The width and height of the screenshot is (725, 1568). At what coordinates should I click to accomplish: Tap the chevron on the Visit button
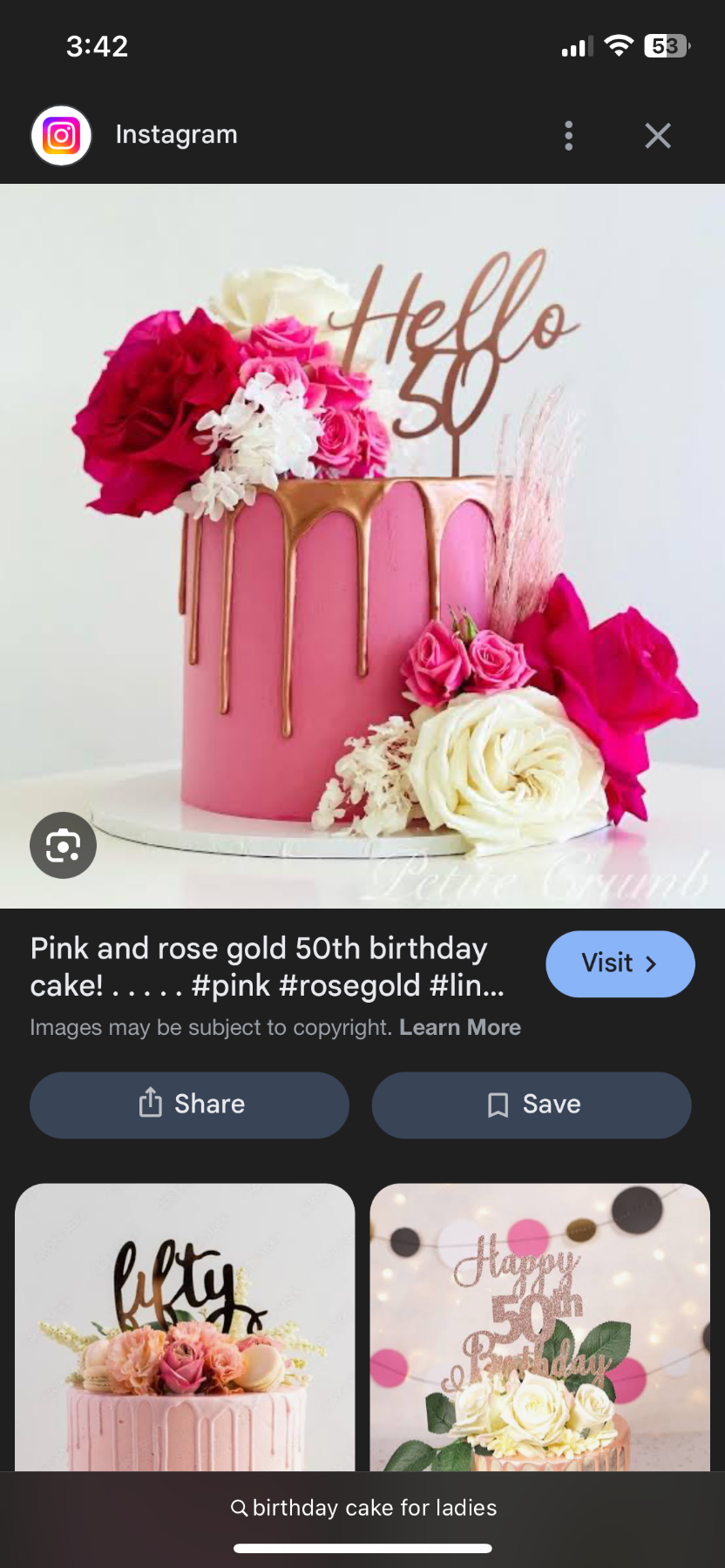[x=651, y=963]
